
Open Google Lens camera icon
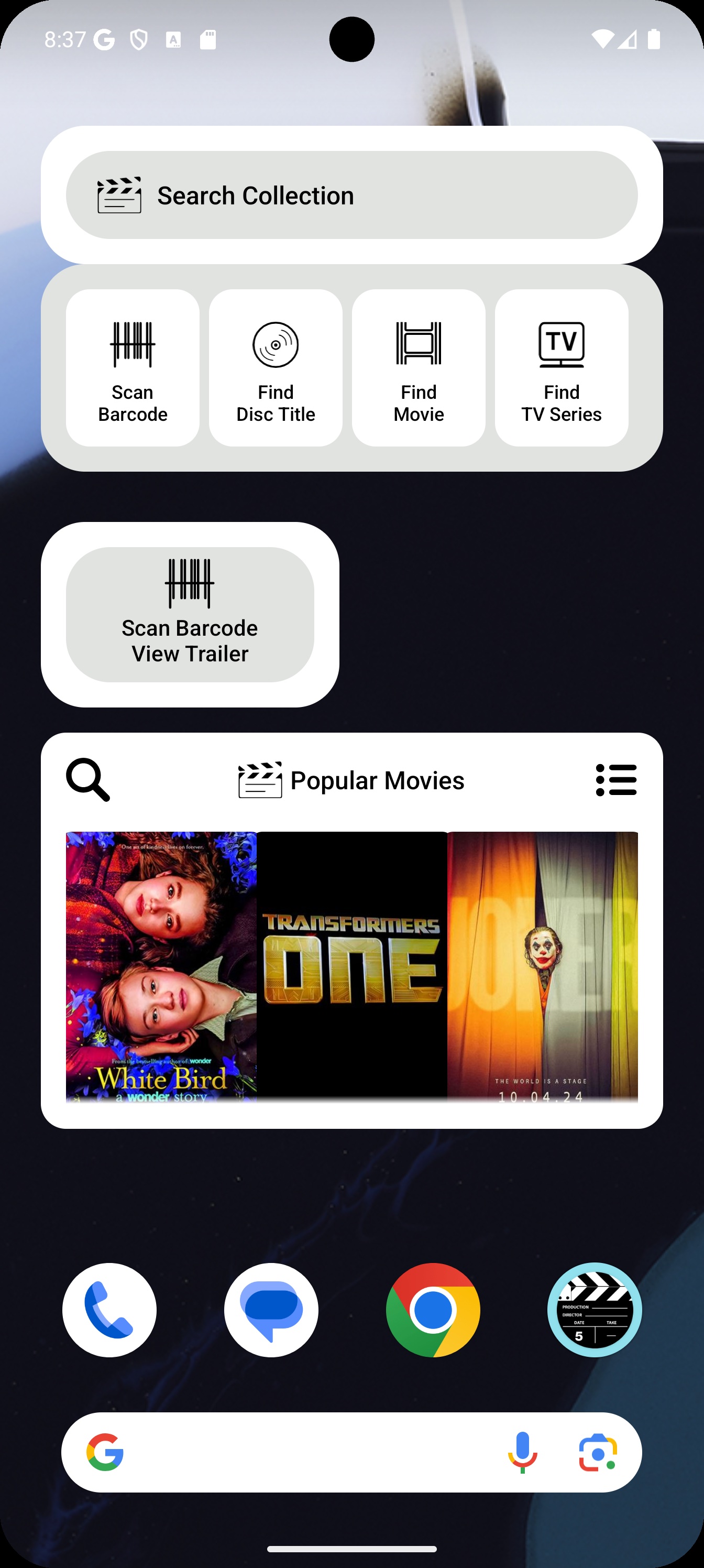pos(598,1452)
